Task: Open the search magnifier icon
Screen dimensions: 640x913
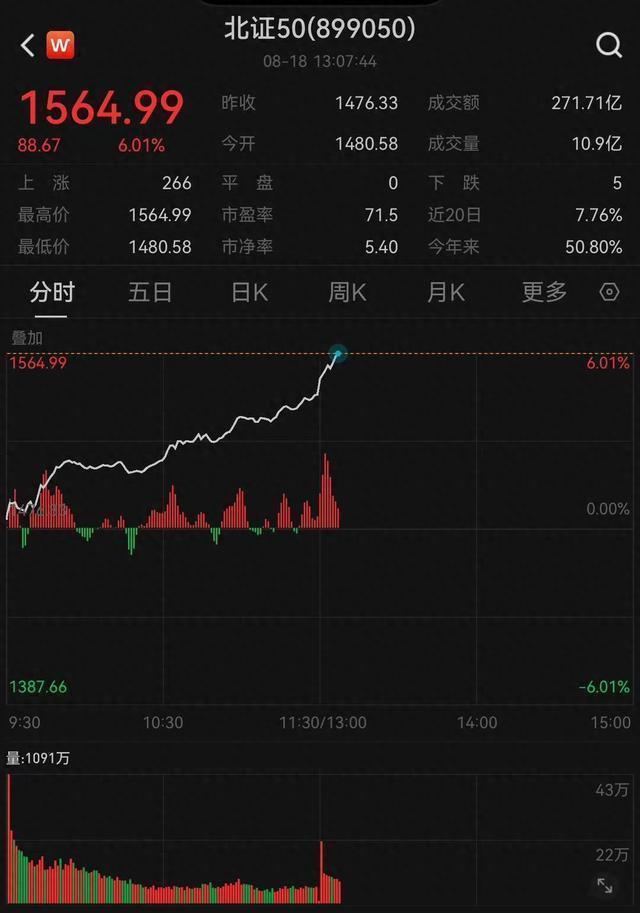Action: point(609,45)
